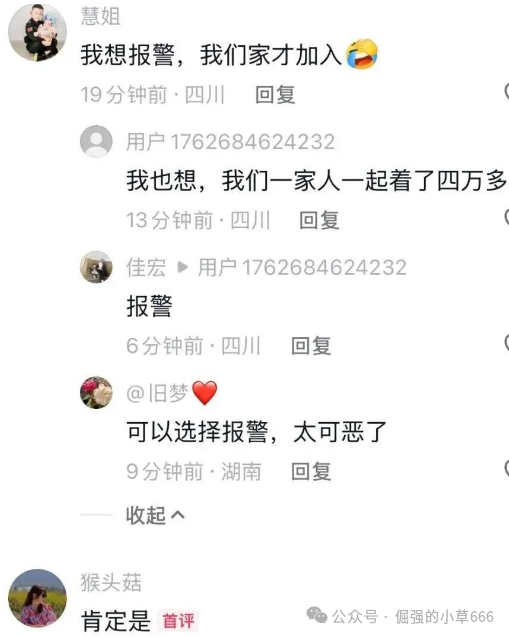
Task: Open 猴头菇's profile avatar
Action: point(37,598)
